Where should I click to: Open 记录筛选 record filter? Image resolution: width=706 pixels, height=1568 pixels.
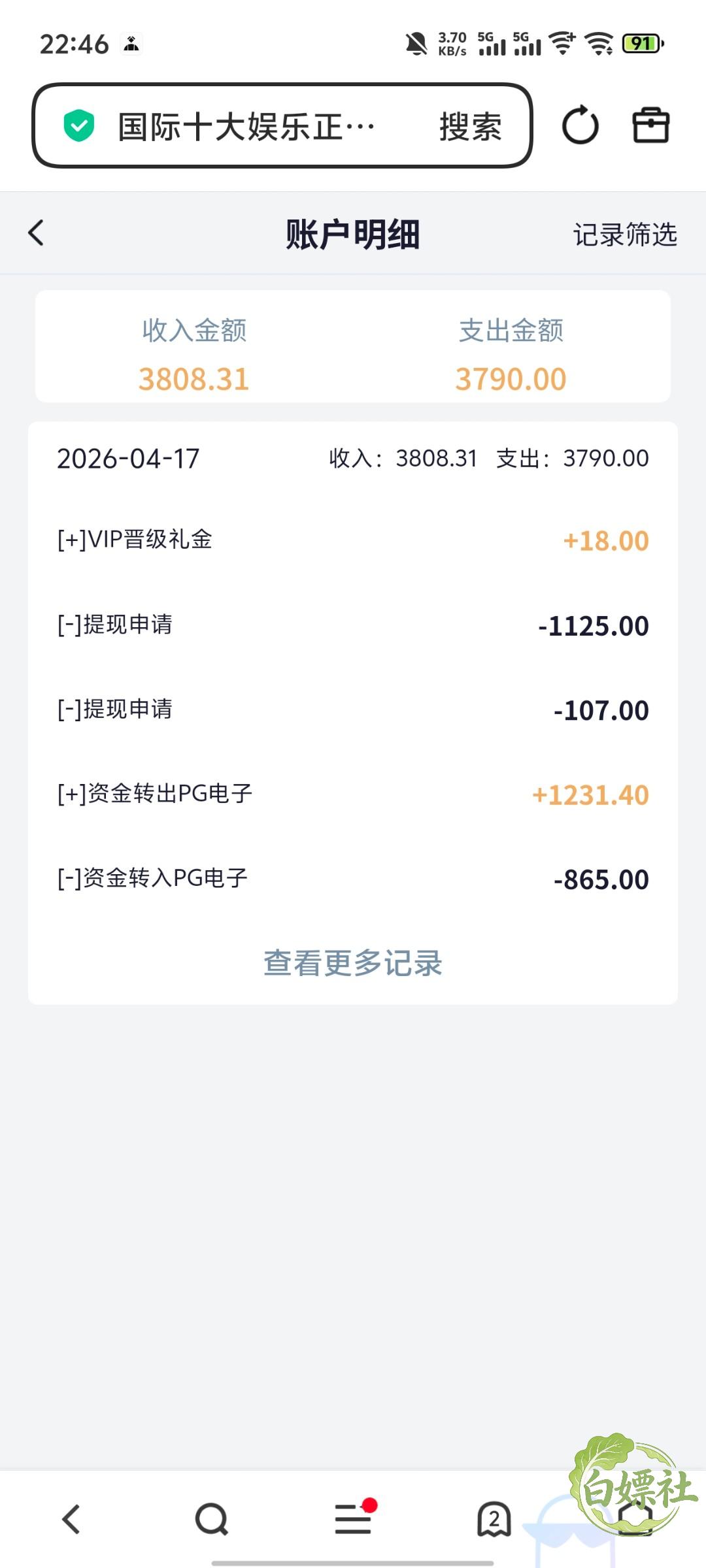[625, 235]
